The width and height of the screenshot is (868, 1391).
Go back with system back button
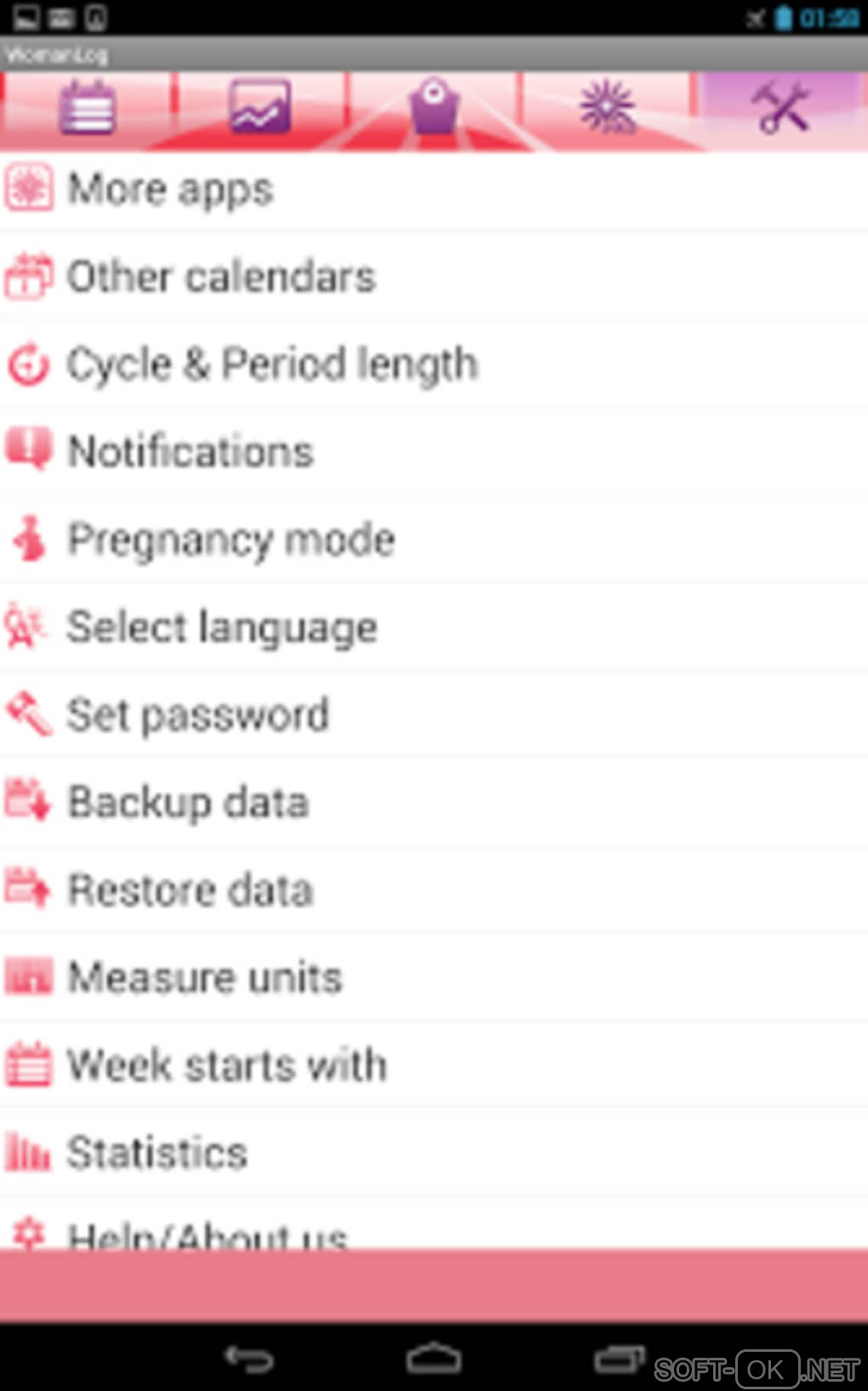[x=248, y=1360]
